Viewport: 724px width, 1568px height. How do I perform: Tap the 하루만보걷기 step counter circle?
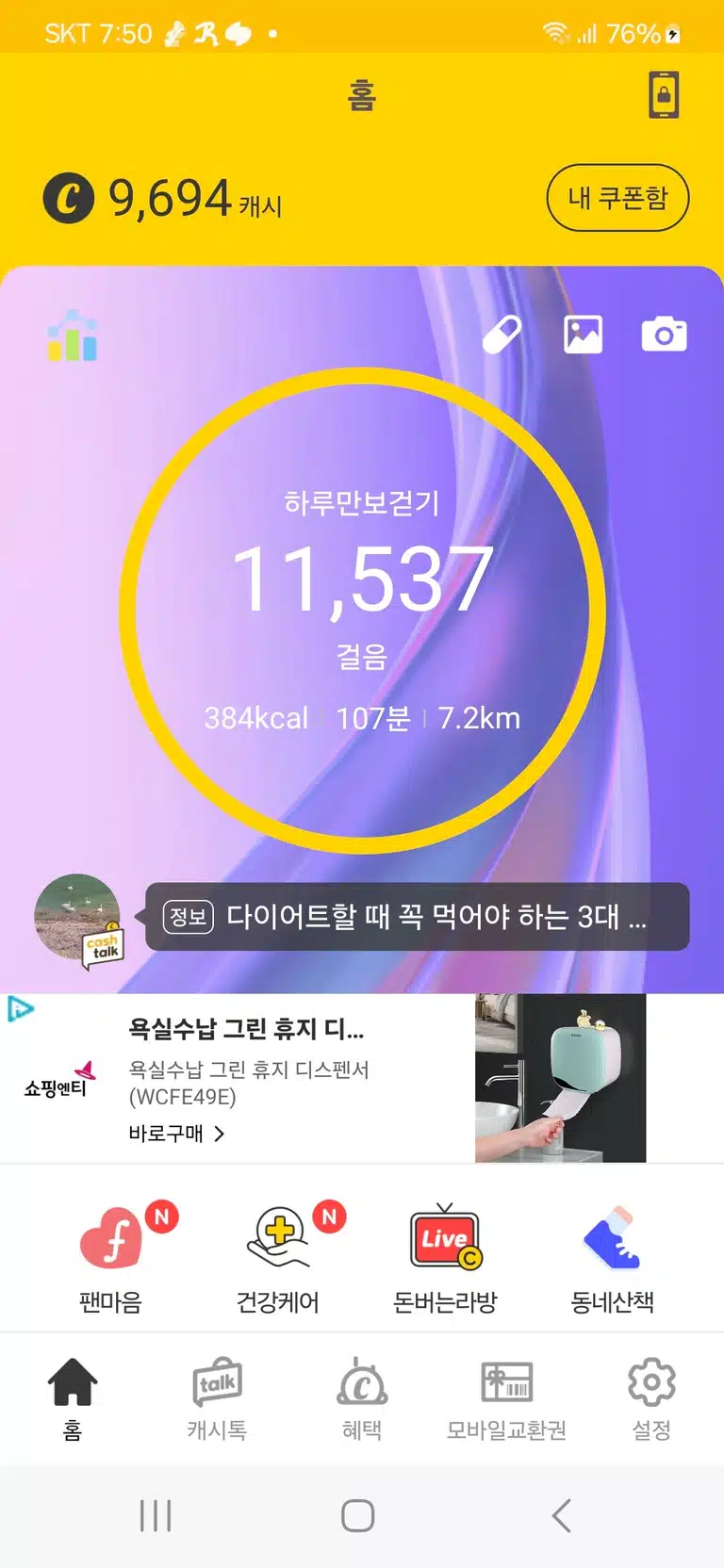click(x=362, y=610)
